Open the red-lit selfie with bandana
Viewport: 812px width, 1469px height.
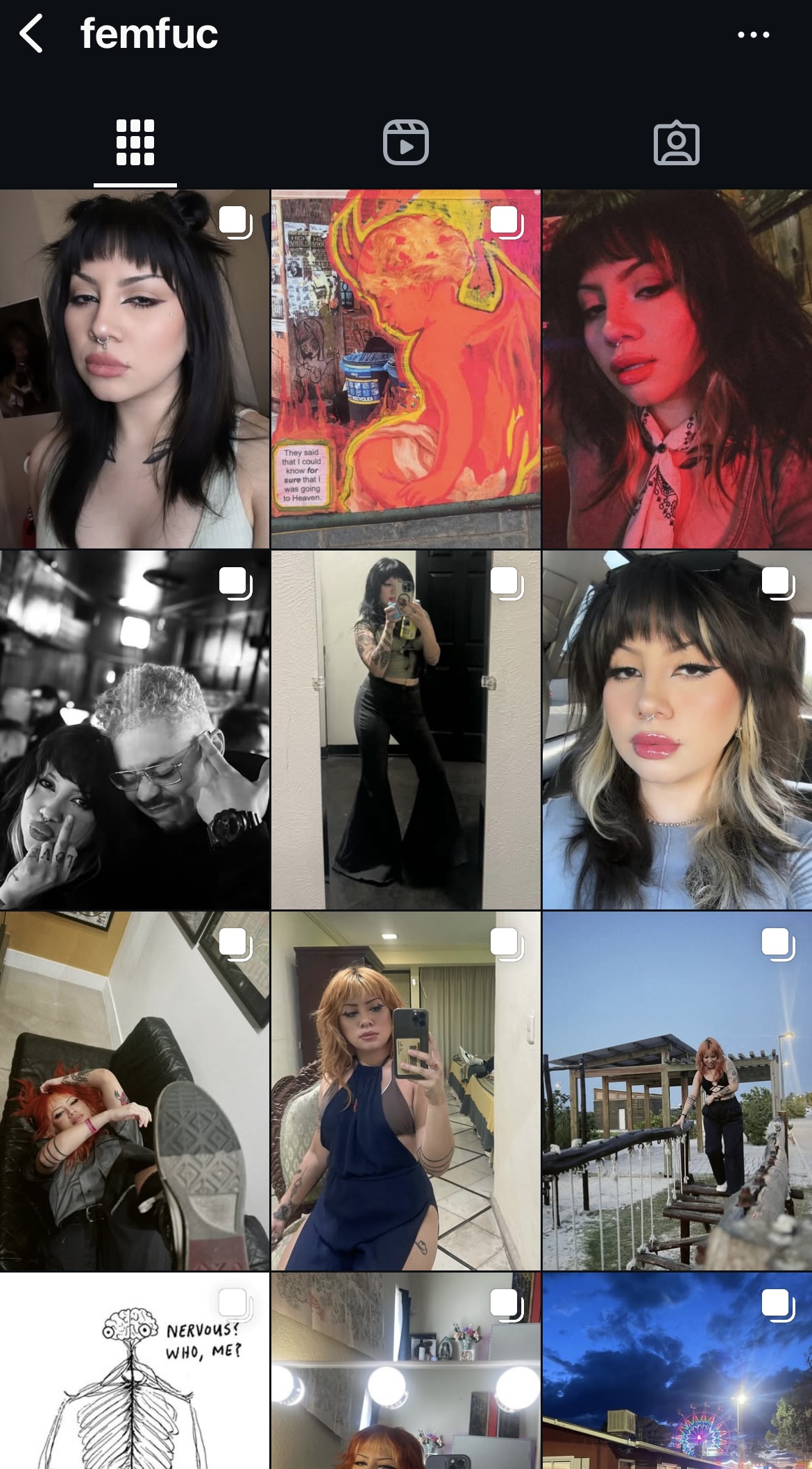(677, 369)
